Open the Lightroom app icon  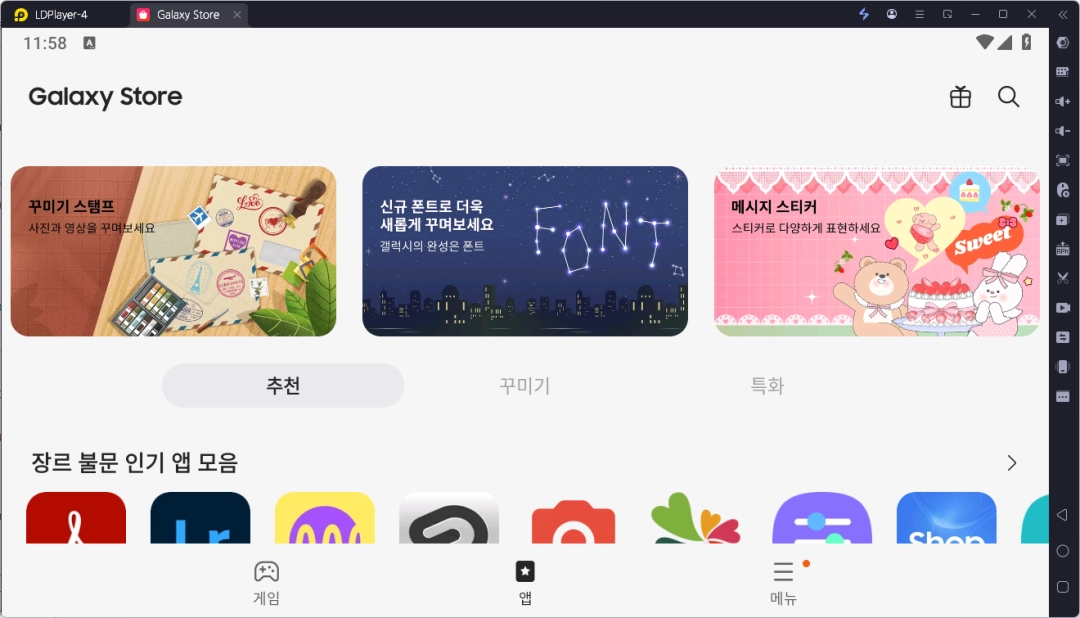(200, 519)
